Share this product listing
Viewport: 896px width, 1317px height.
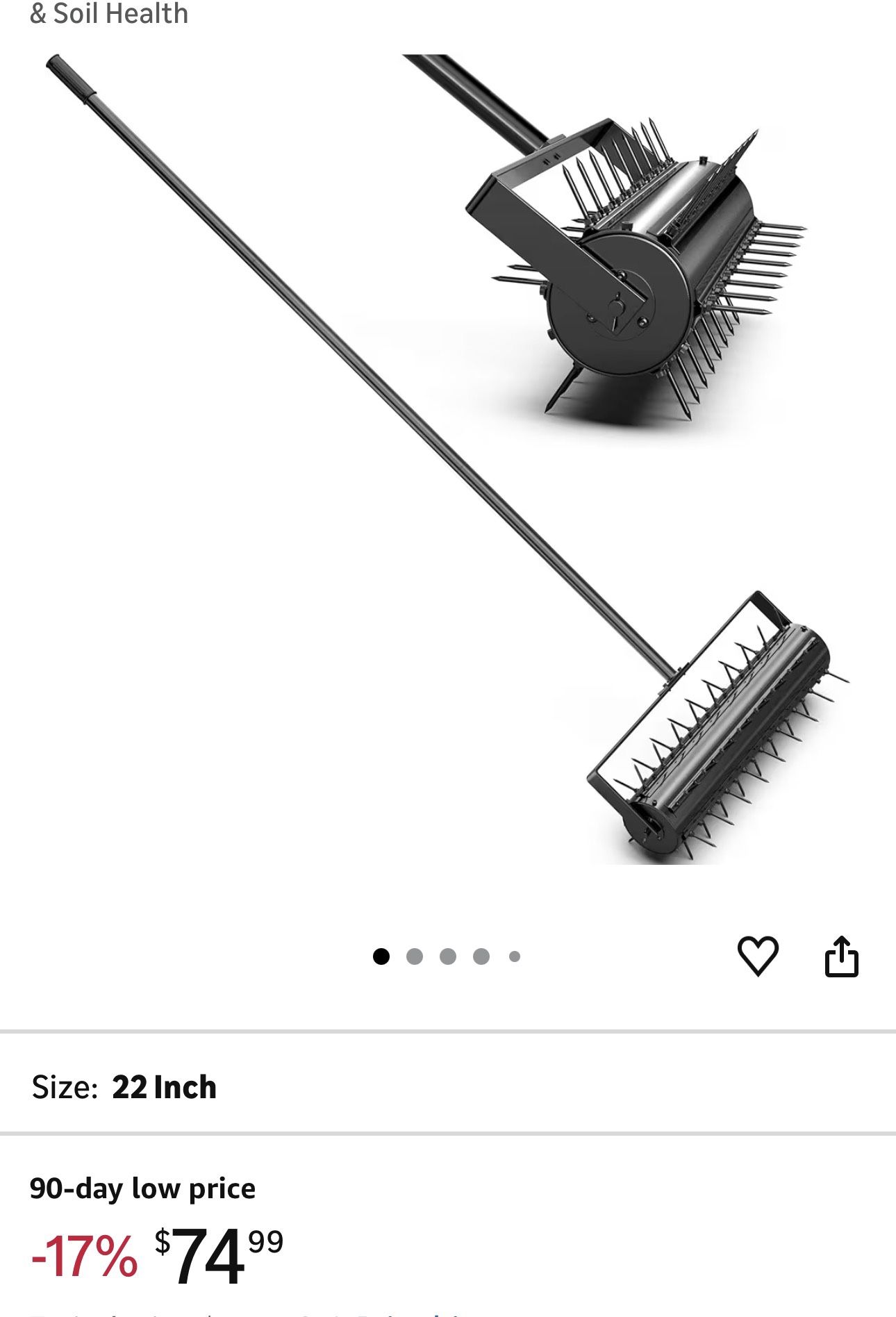pyautogui.click(x=841, y=956)
